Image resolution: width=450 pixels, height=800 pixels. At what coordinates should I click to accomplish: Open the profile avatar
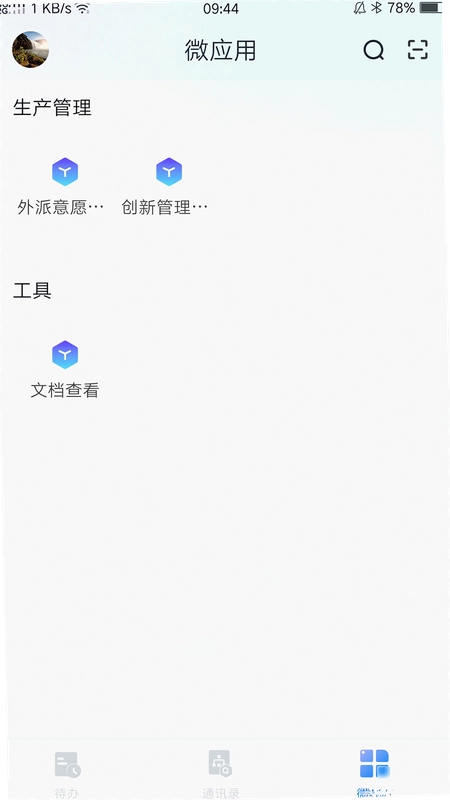[x=31, y=49]
